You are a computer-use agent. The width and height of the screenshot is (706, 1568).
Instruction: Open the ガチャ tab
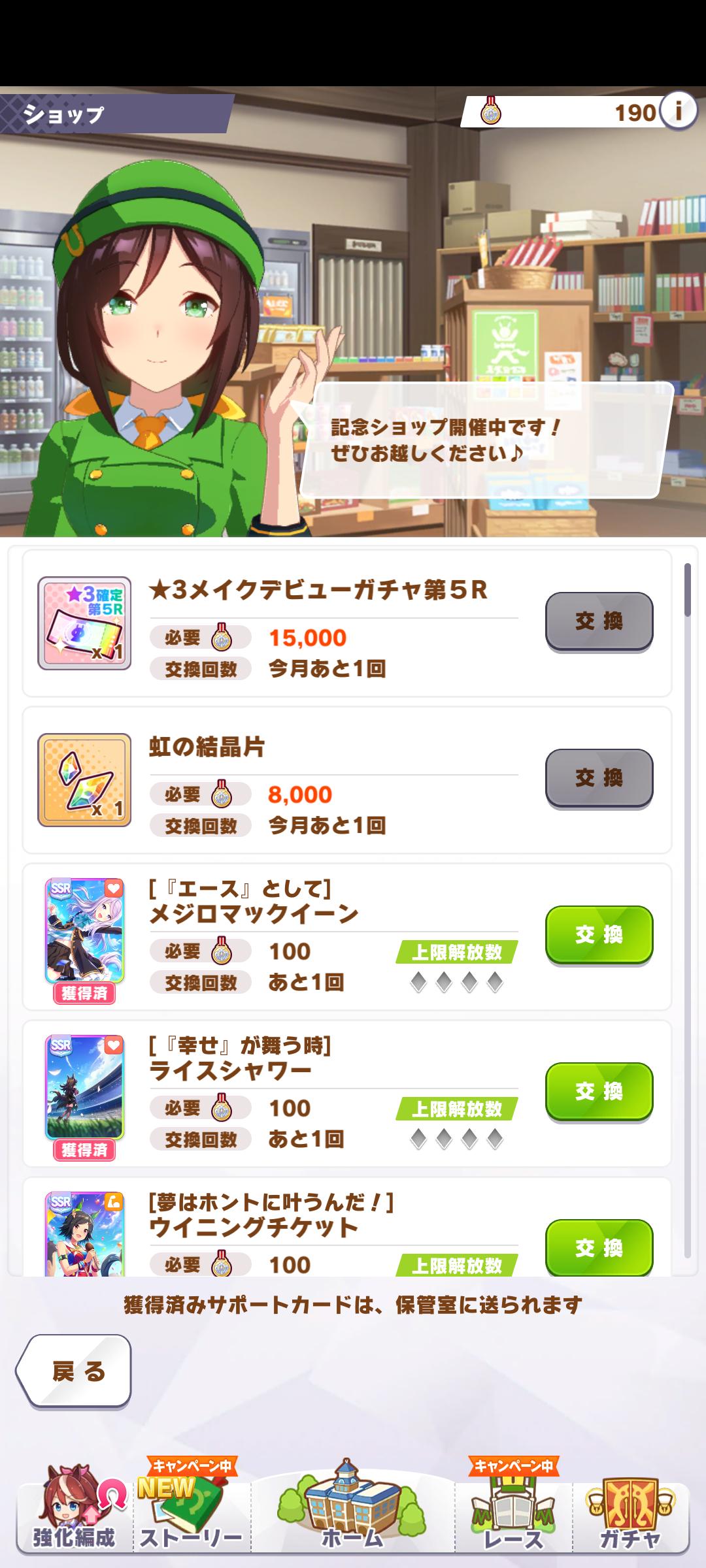click(630, 1514)
